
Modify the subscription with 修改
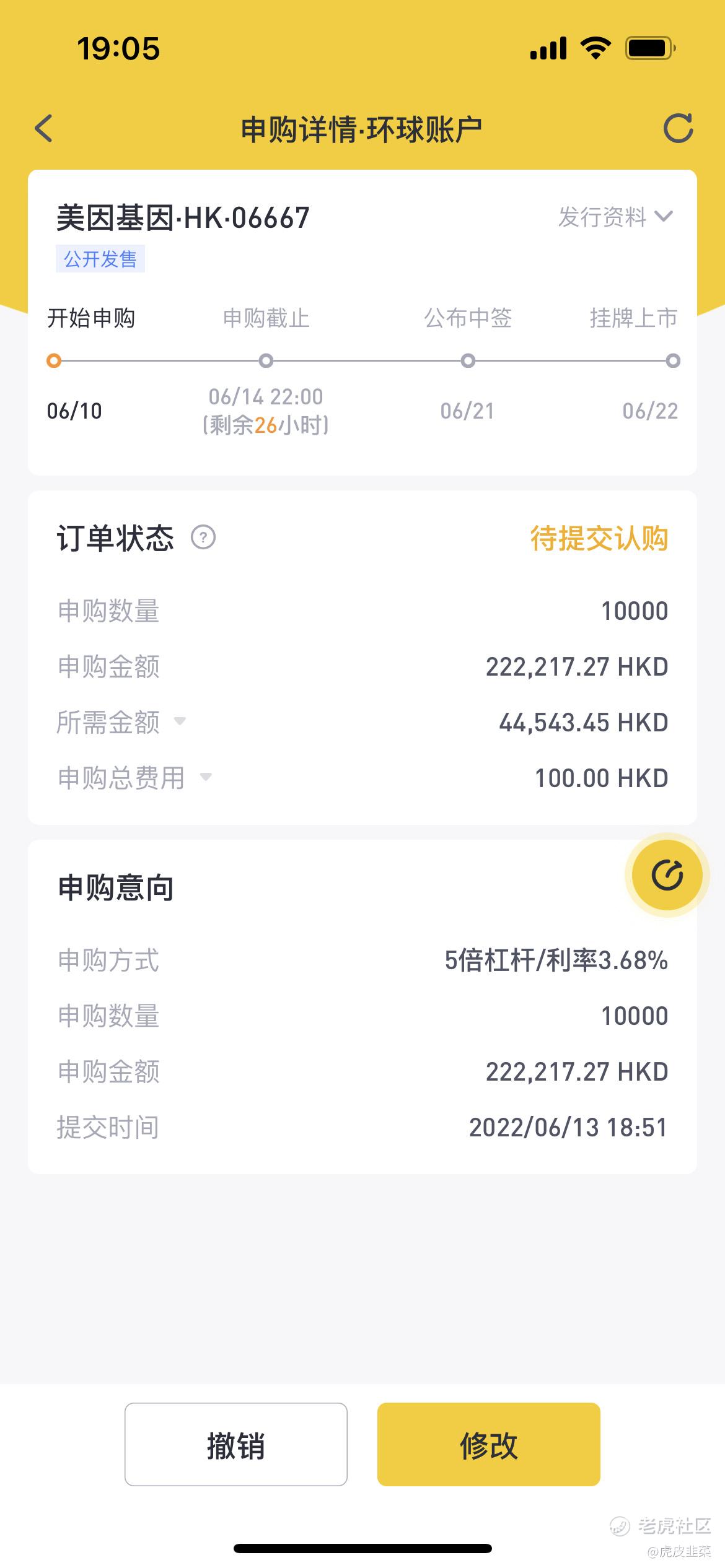(489, 1444)
